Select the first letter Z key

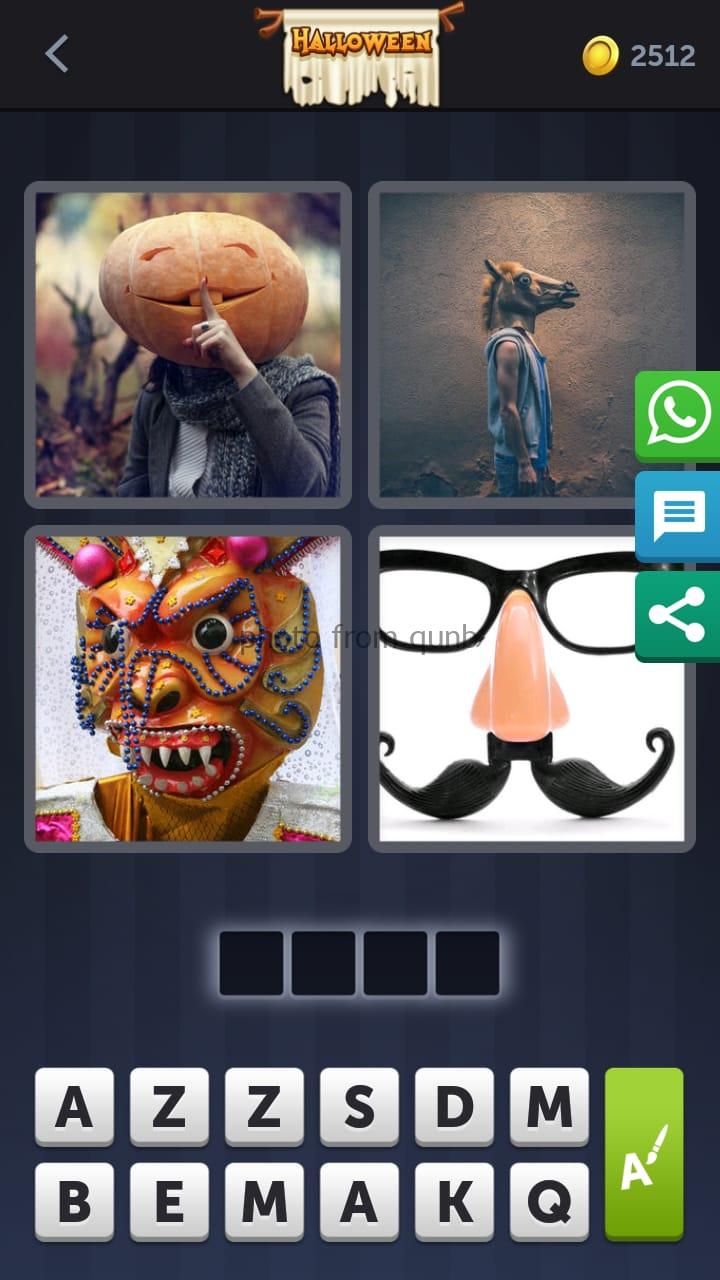pos(168,1106)
